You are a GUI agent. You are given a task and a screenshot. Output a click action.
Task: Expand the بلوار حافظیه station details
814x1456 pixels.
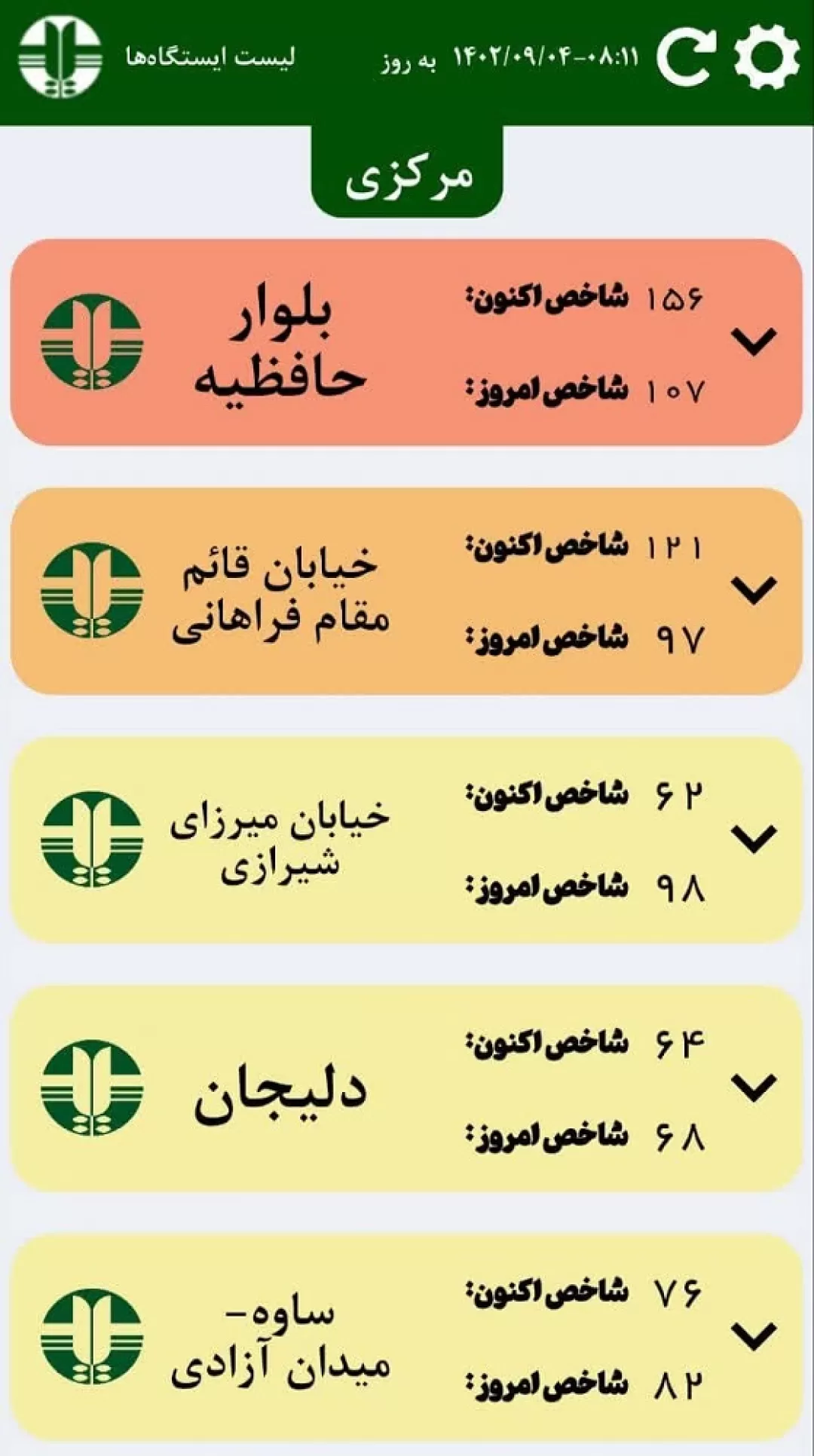(754, 341)
